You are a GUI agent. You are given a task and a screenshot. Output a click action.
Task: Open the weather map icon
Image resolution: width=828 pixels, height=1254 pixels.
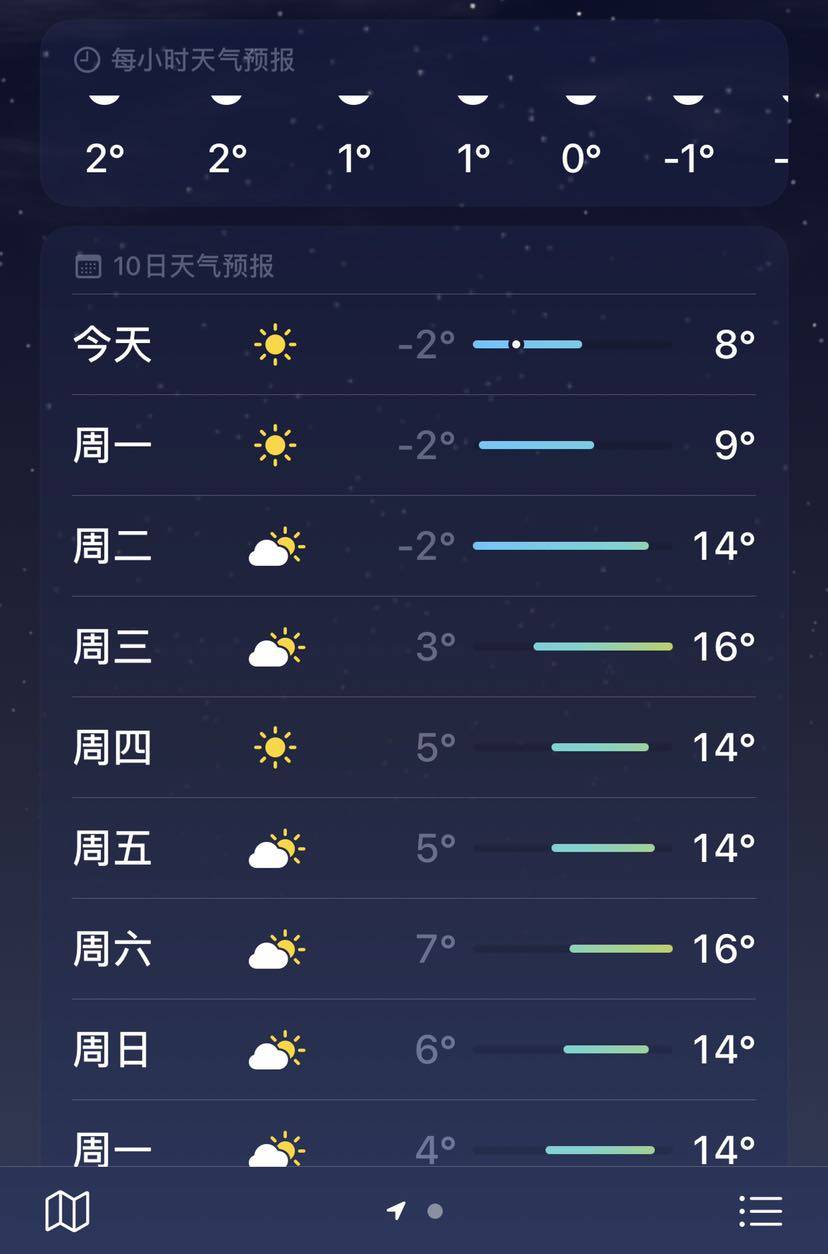[67, 1211]
